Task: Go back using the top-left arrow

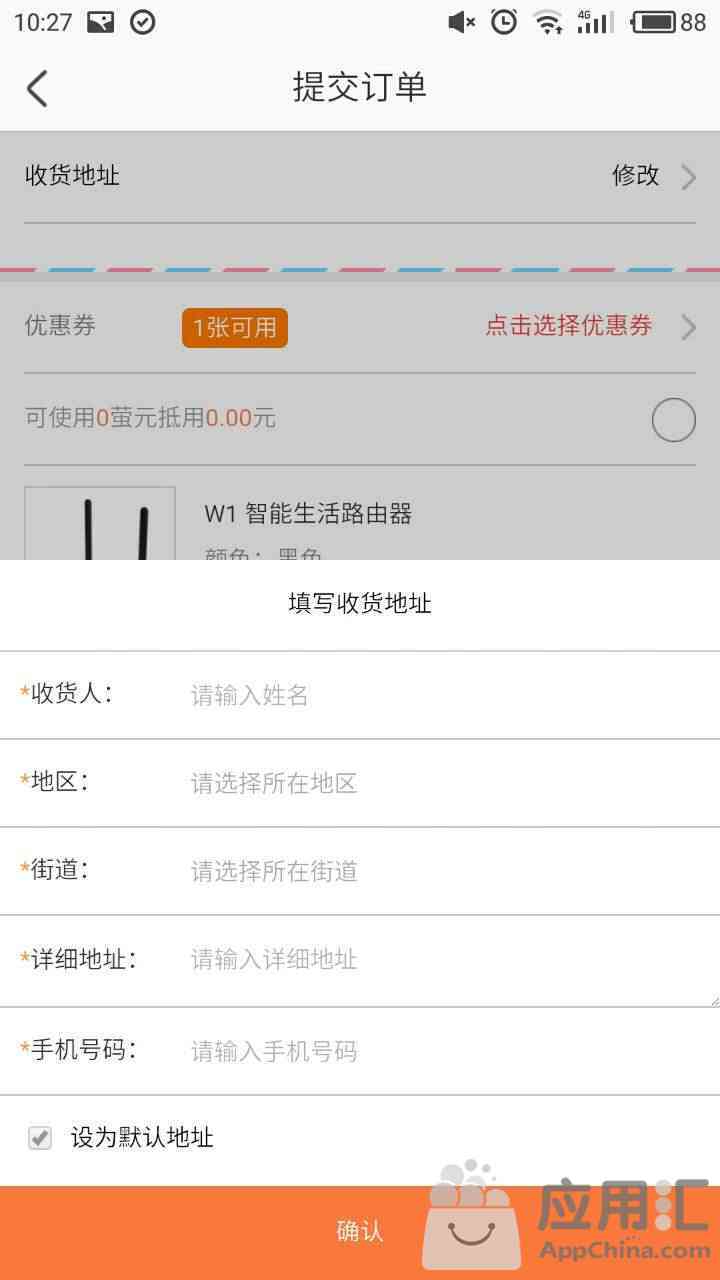Action: coord(37,88)
